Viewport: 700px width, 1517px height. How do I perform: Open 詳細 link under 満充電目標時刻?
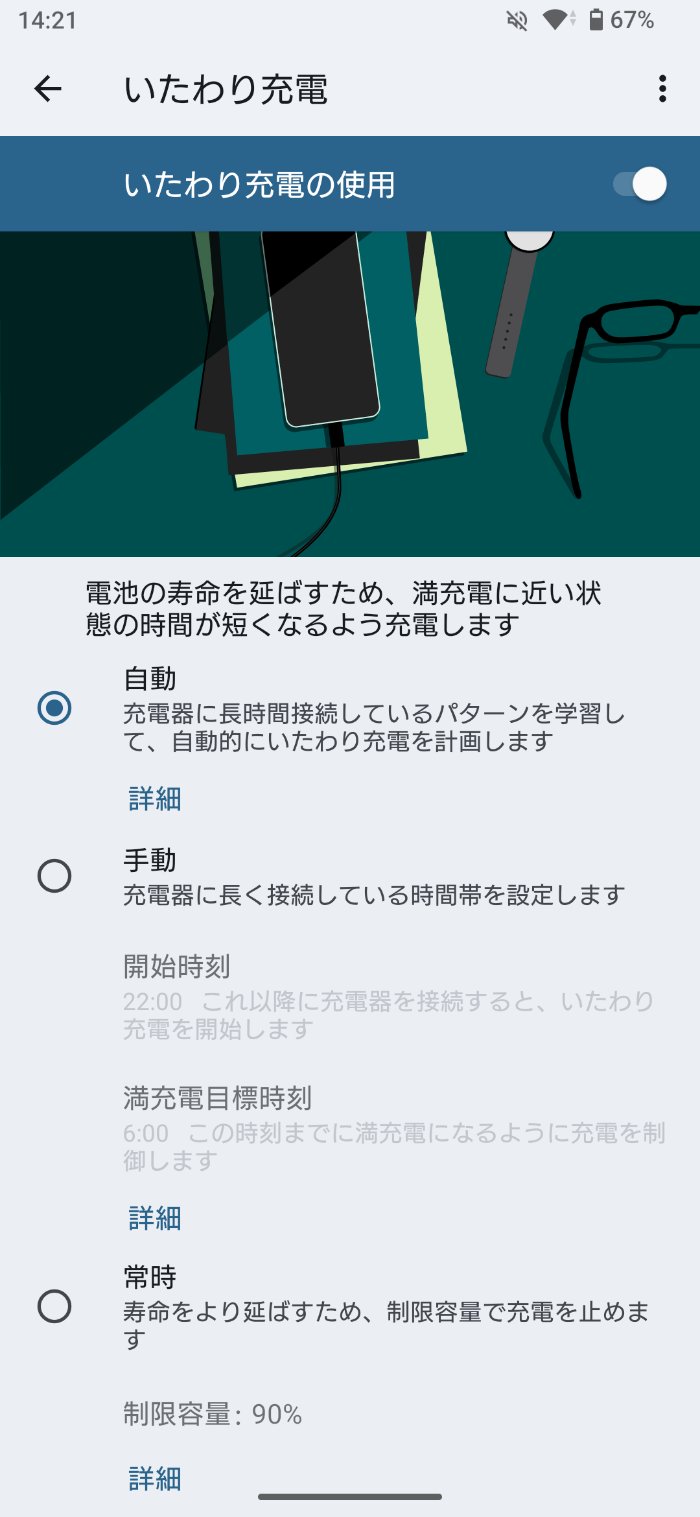(154, 1217)
